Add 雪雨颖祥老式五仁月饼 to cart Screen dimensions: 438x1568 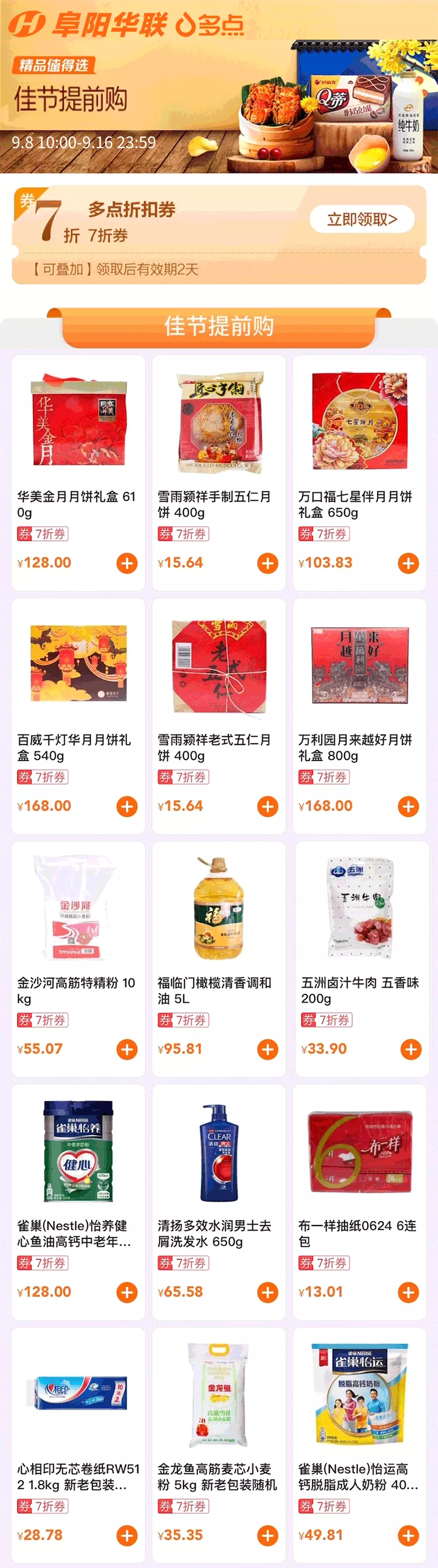point(267,807)
